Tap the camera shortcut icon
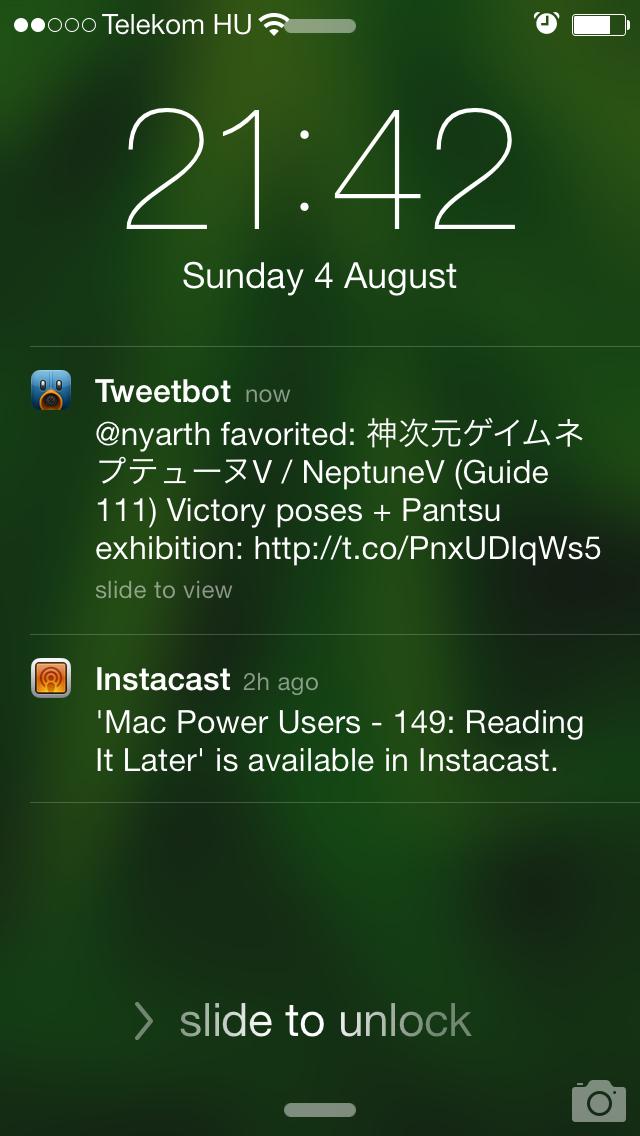Image resolution: width=640 pixels, height=1136 pixels. tap(598, 1101)
